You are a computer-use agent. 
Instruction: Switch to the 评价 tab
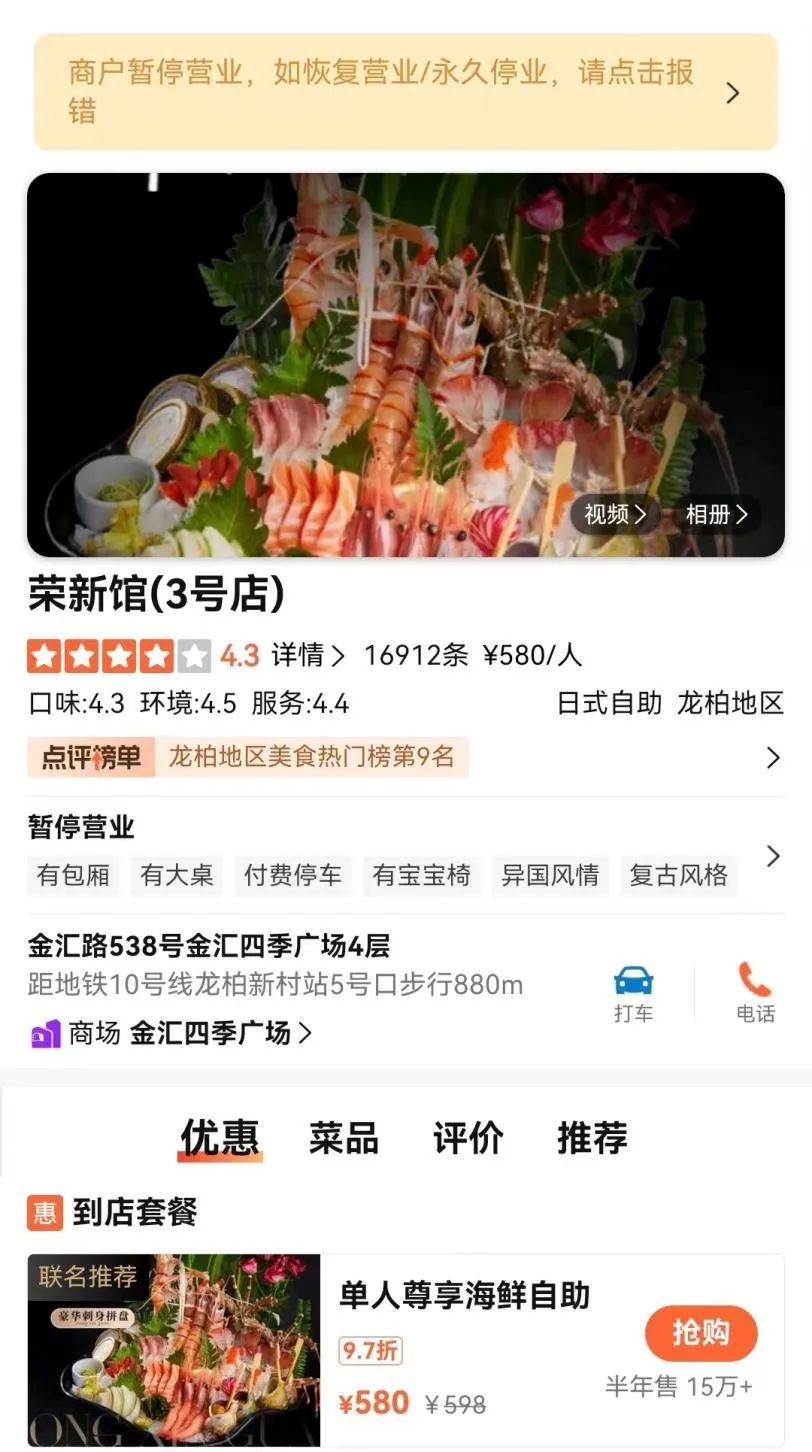tap(467, 1139)
